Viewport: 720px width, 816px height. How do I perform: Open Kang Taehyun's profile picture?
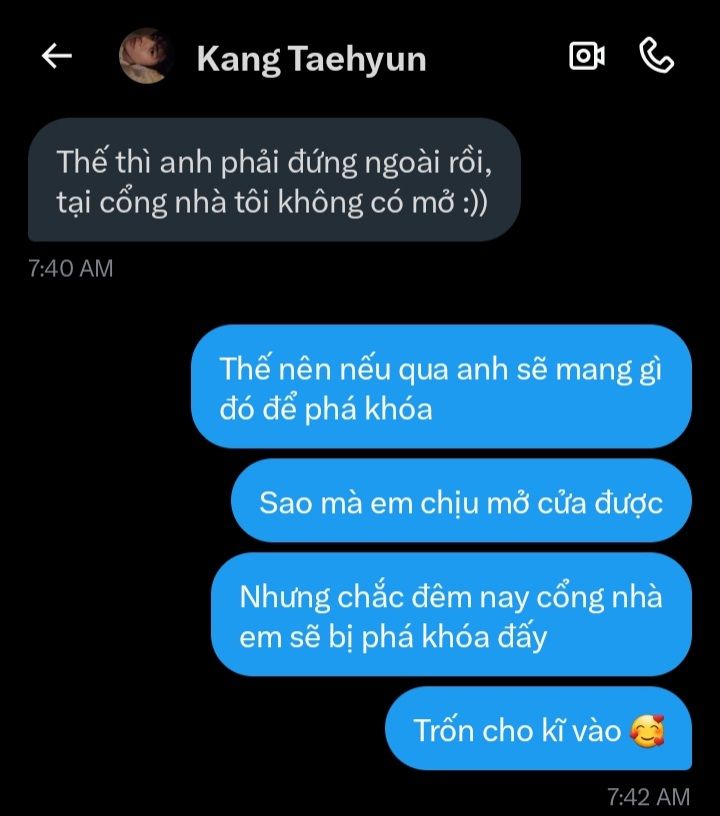[x=147, y=57]
